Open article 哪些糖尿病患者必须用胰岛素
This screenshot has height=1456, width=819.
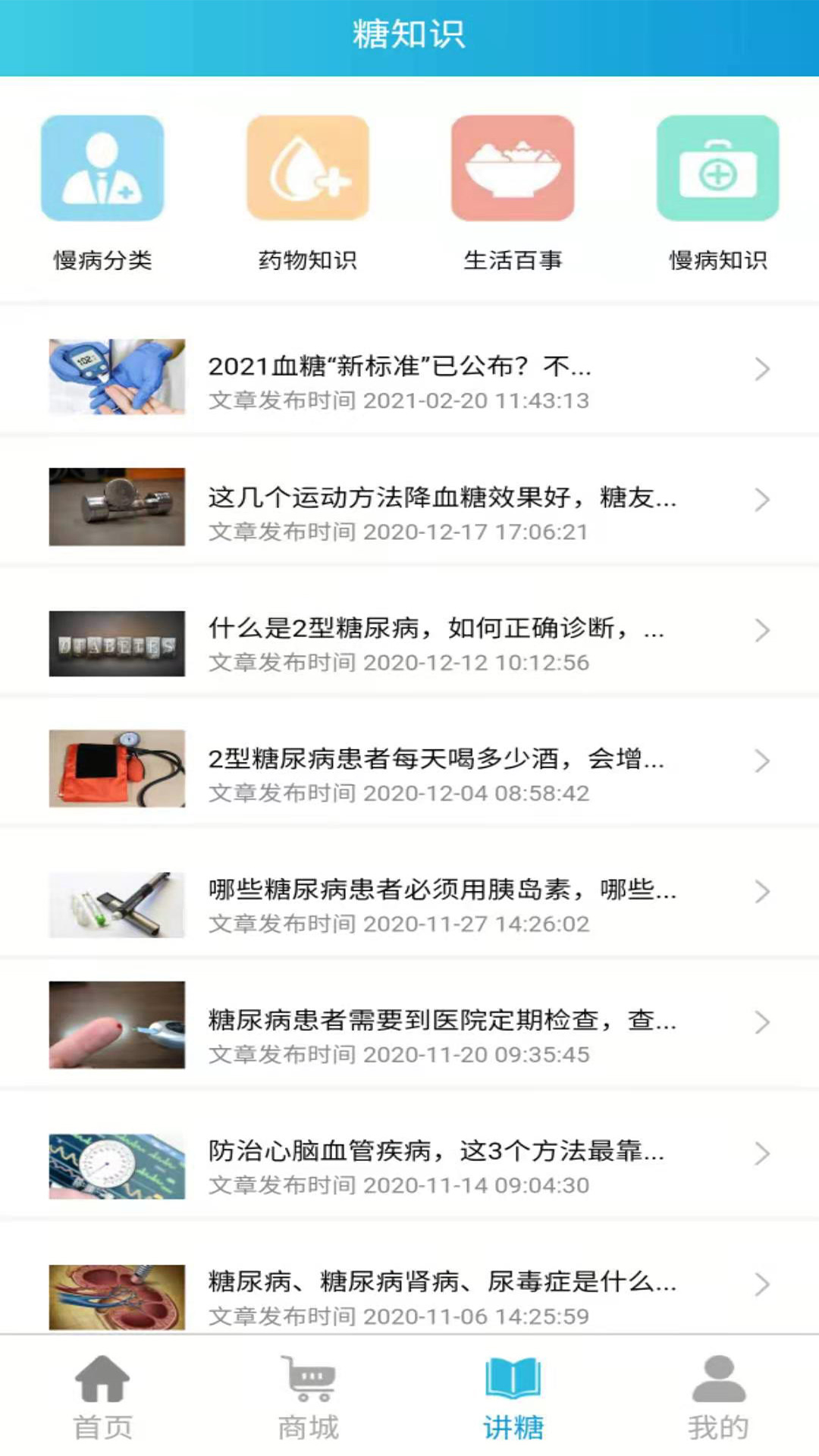409,899
